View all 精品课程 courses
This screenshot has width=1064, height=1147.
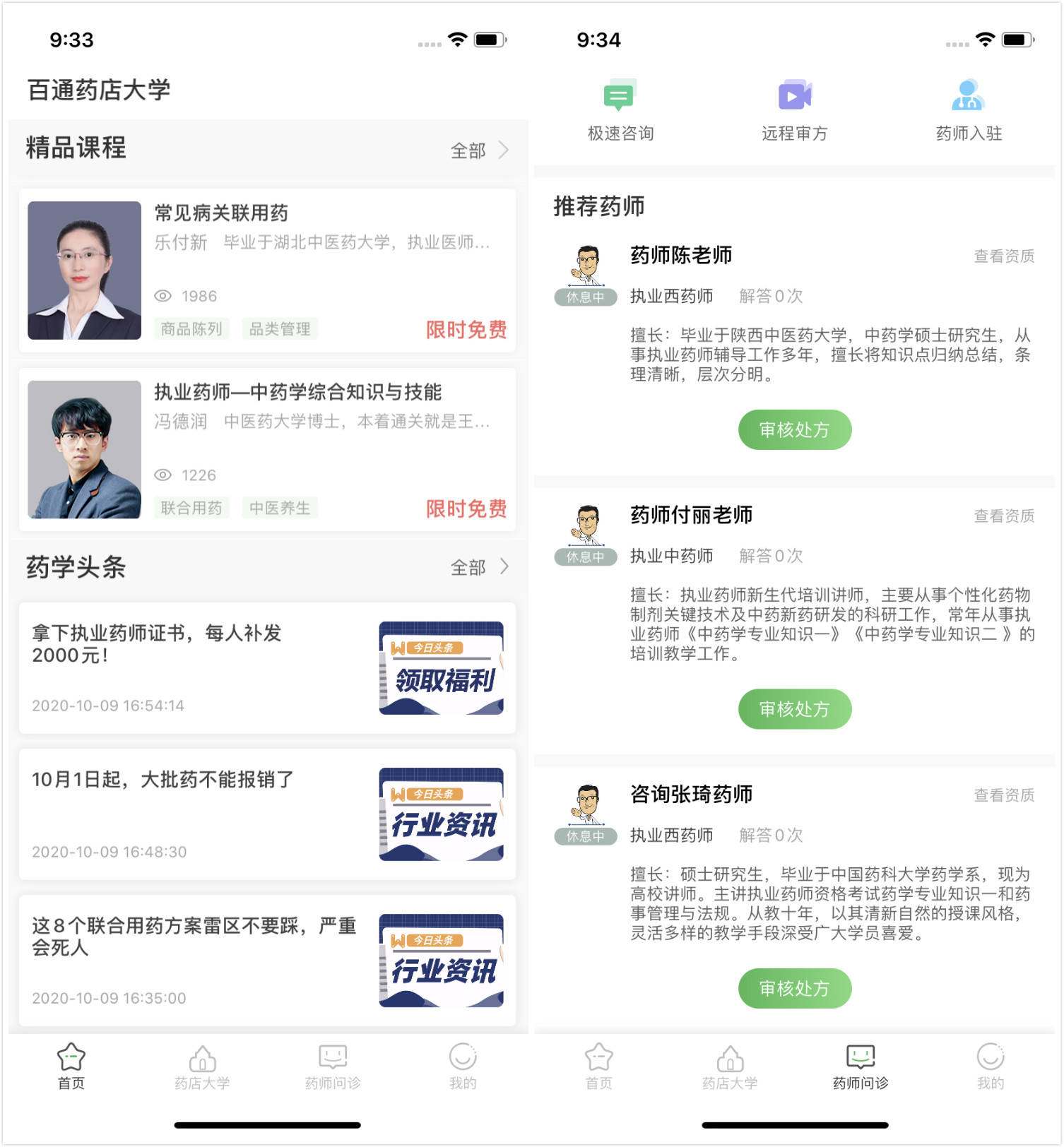(479, 150)
